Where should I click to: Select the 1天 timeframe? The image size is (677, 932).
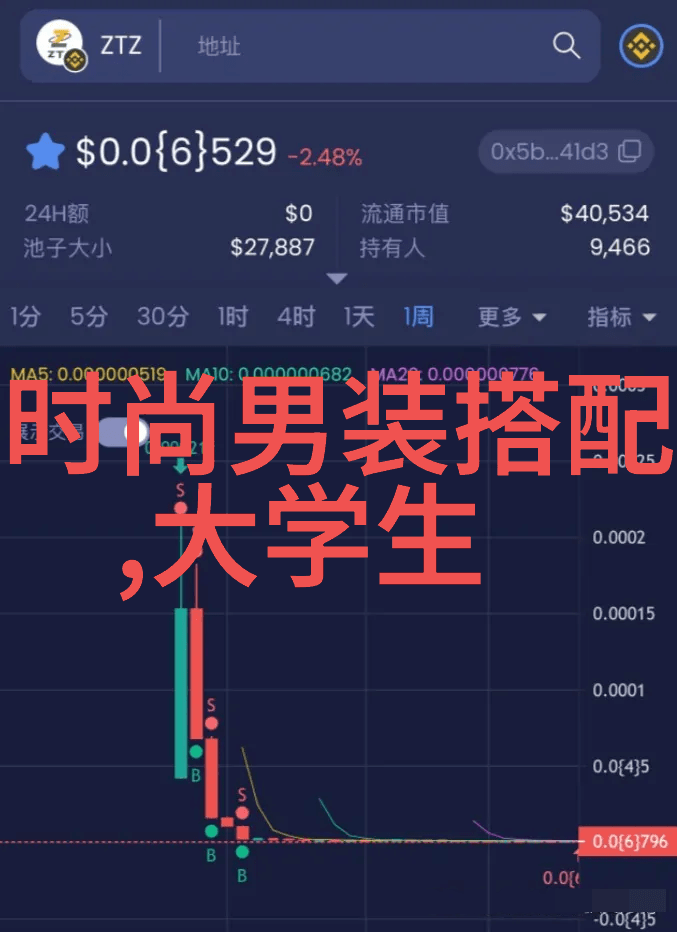point(359,317)
